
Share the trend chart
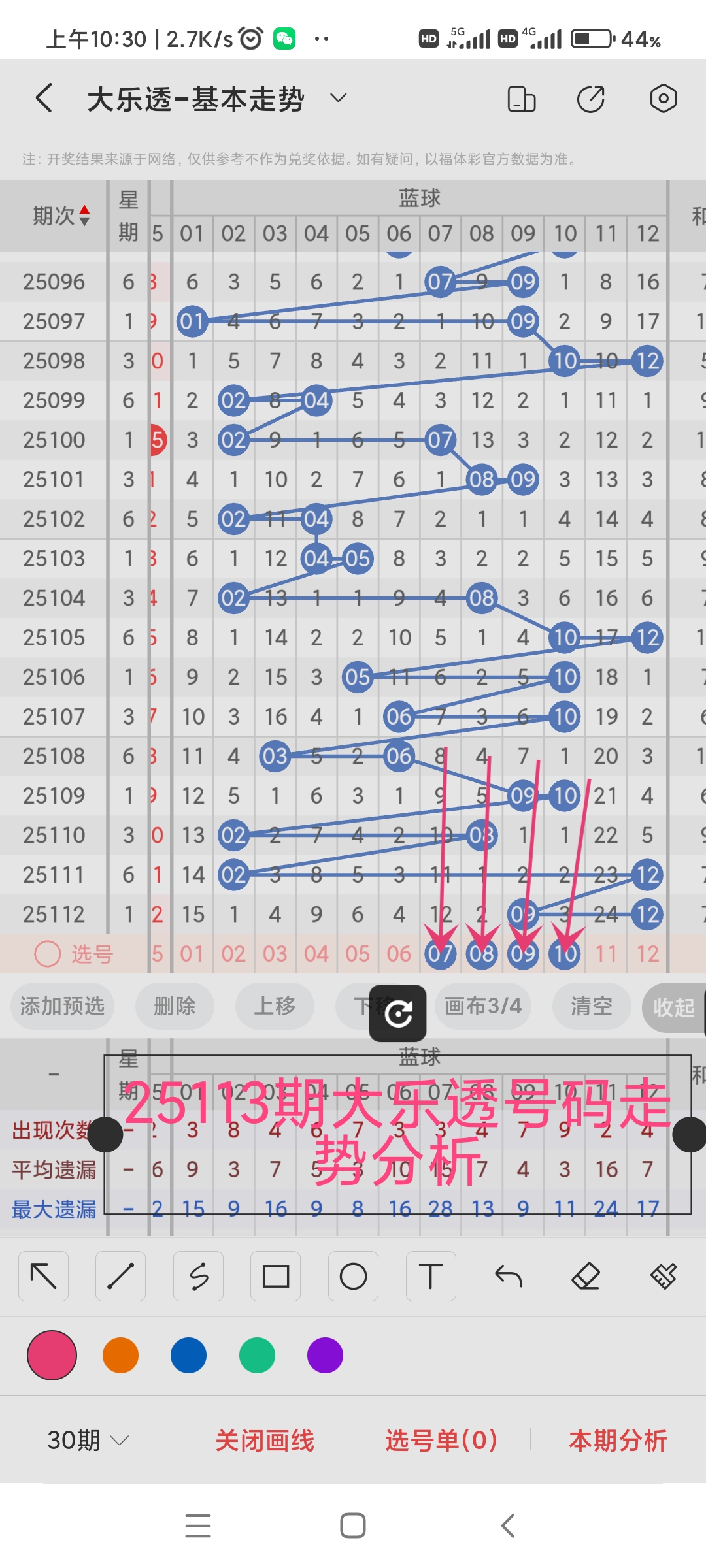(x=590, y=99)
